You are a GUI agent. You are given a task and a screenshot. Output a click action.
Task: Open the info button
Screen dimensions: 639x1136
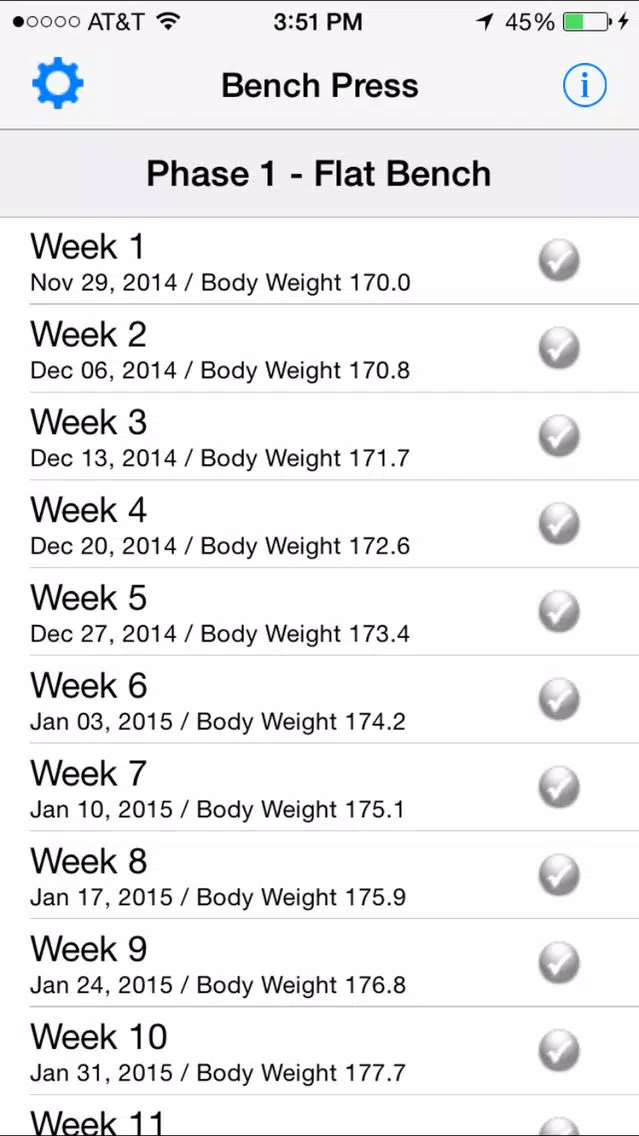[x=584, y=85]
